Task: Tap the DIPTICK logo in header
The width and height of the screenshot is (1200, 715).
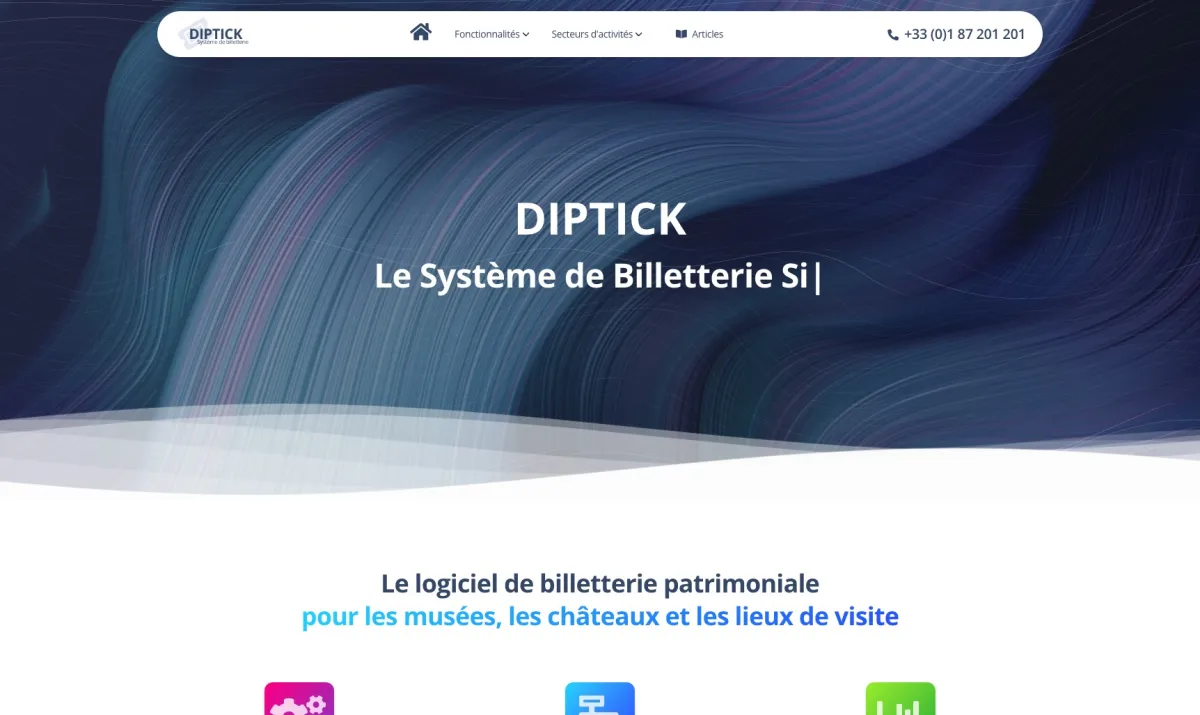Action: pos(215,35)
